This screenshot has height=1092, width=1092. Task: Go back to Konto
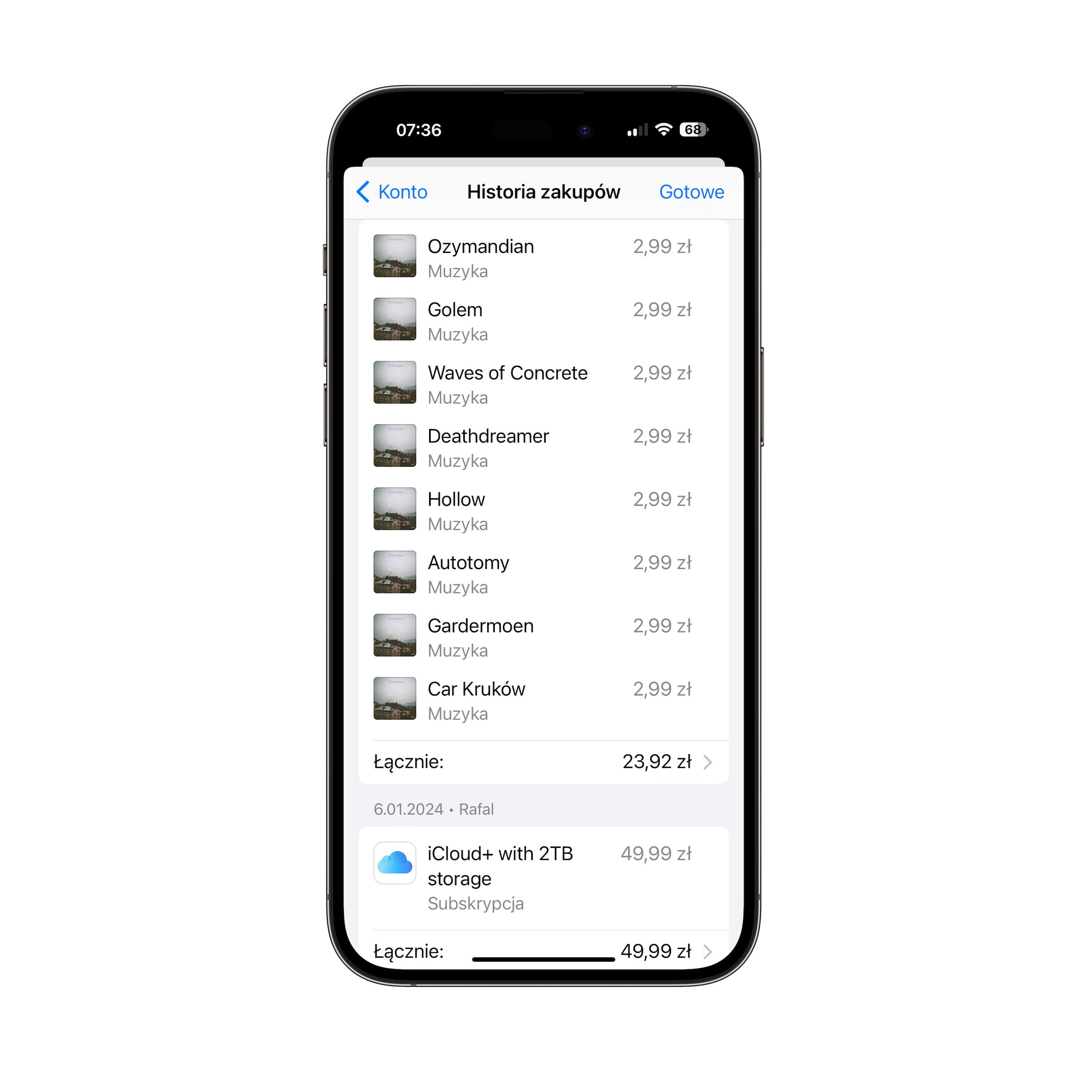pos(392,192)
